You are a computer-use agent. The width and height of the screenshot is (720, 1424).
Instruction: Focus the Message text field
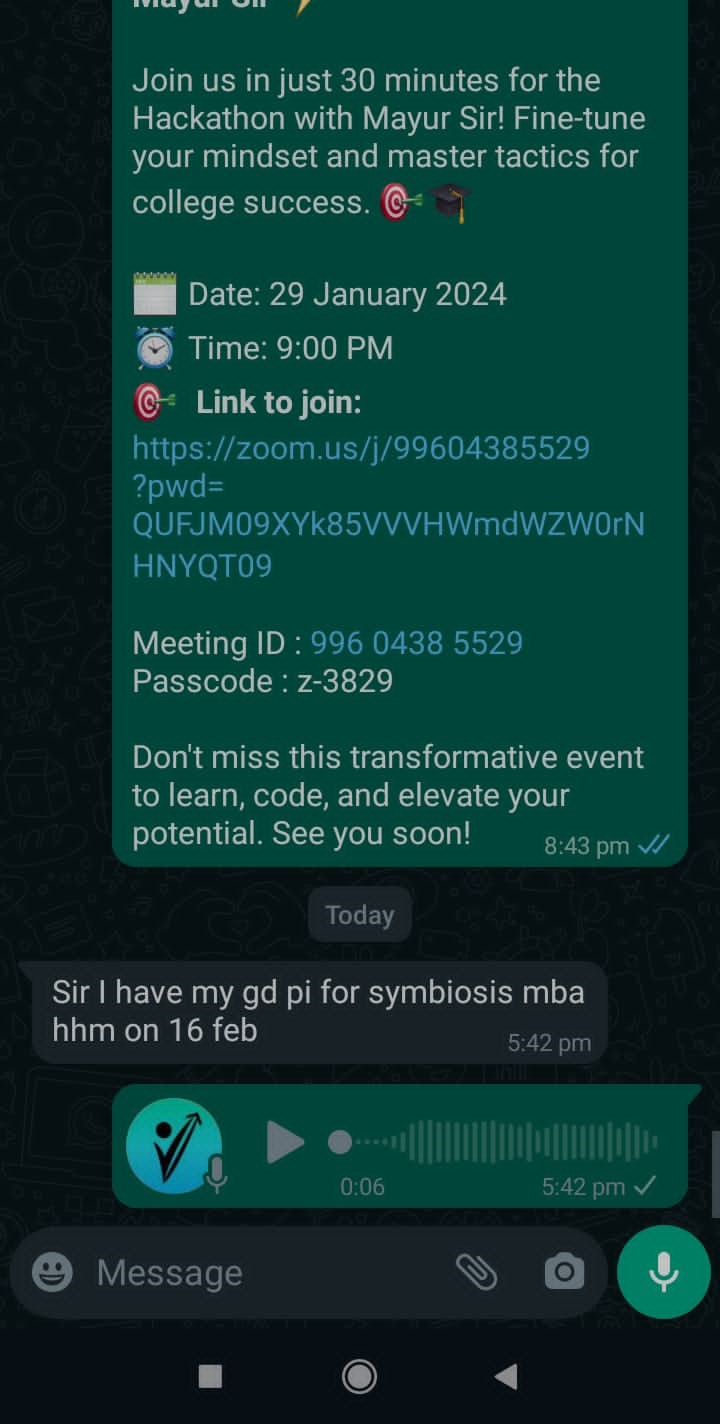point(260,1273)
